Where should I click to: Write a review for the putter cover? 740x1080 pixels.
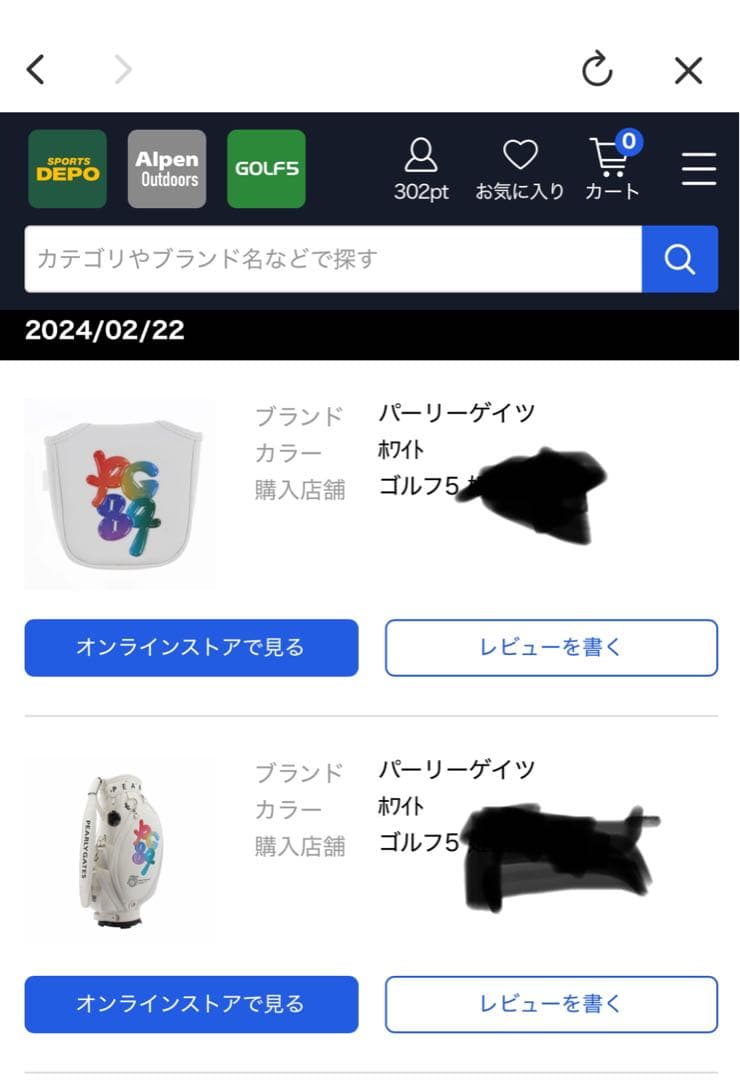[551, 648]
